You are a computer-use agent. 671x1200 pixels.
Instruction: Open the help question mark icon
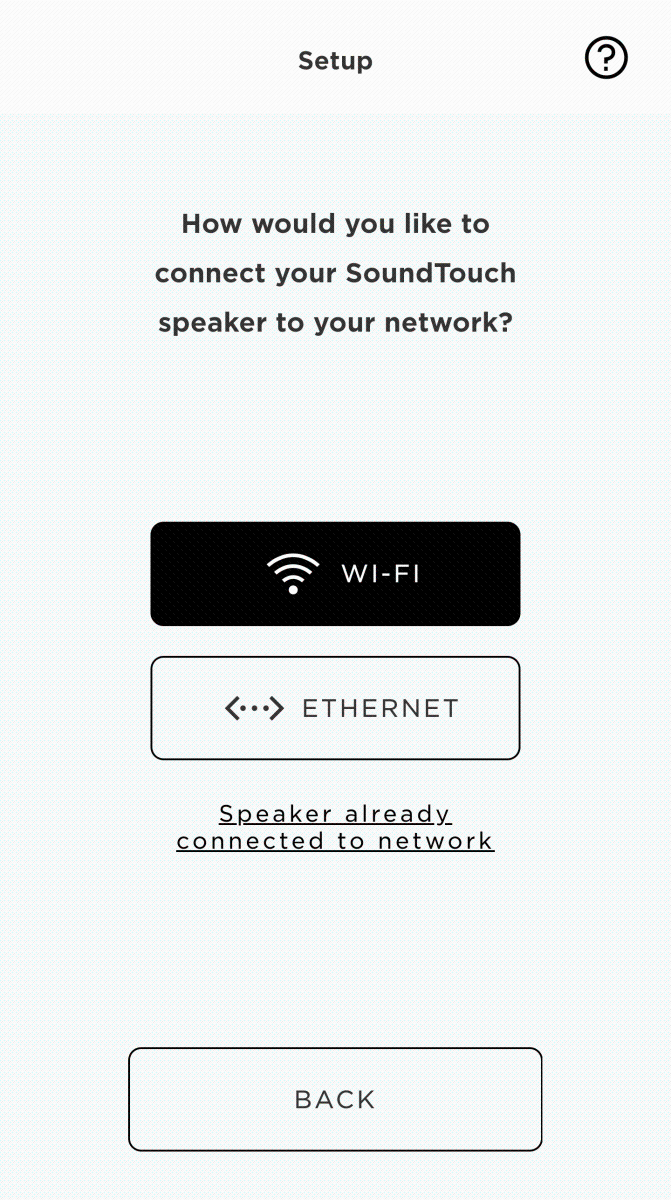[606, 59]
